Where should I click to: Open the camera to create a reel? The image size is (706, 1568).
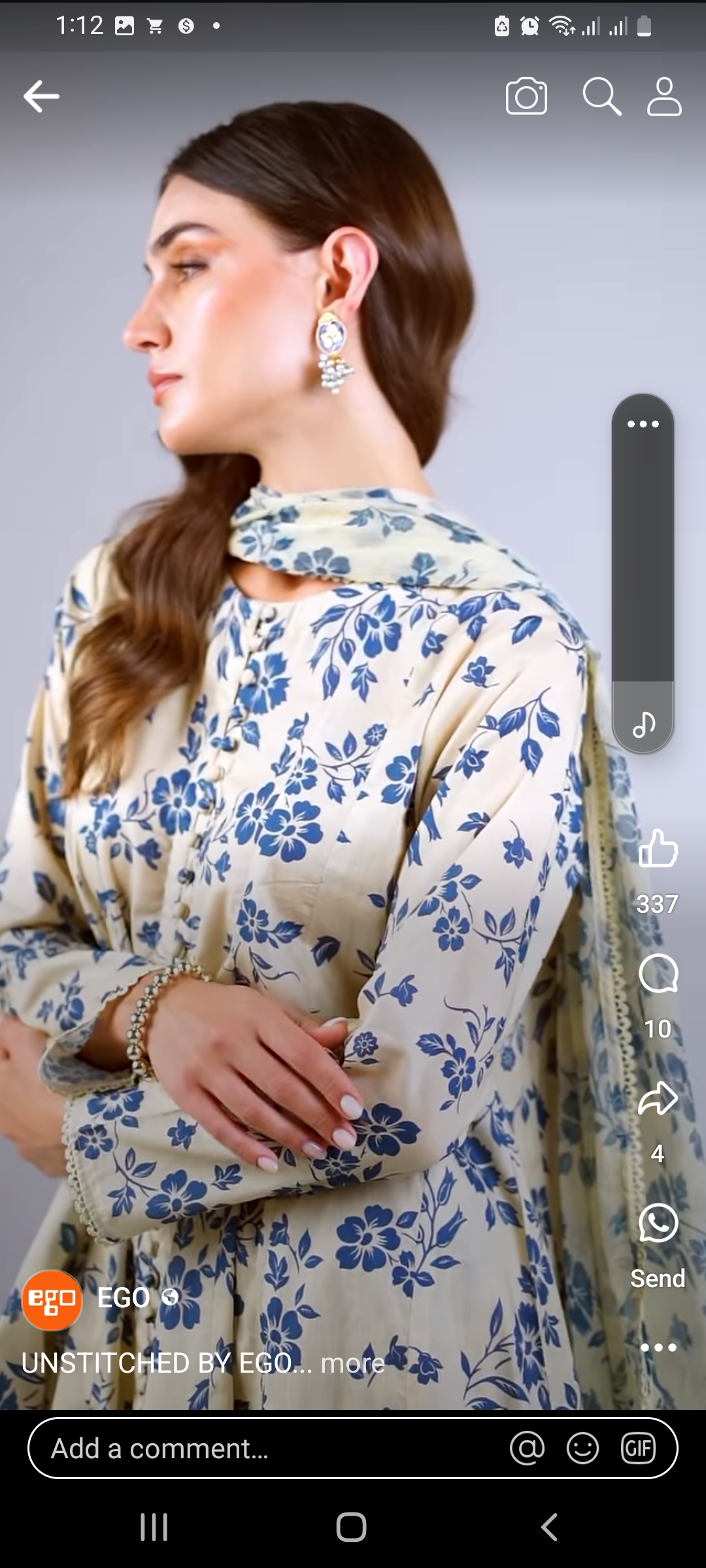pyautogui.click(x=526, y=97)
